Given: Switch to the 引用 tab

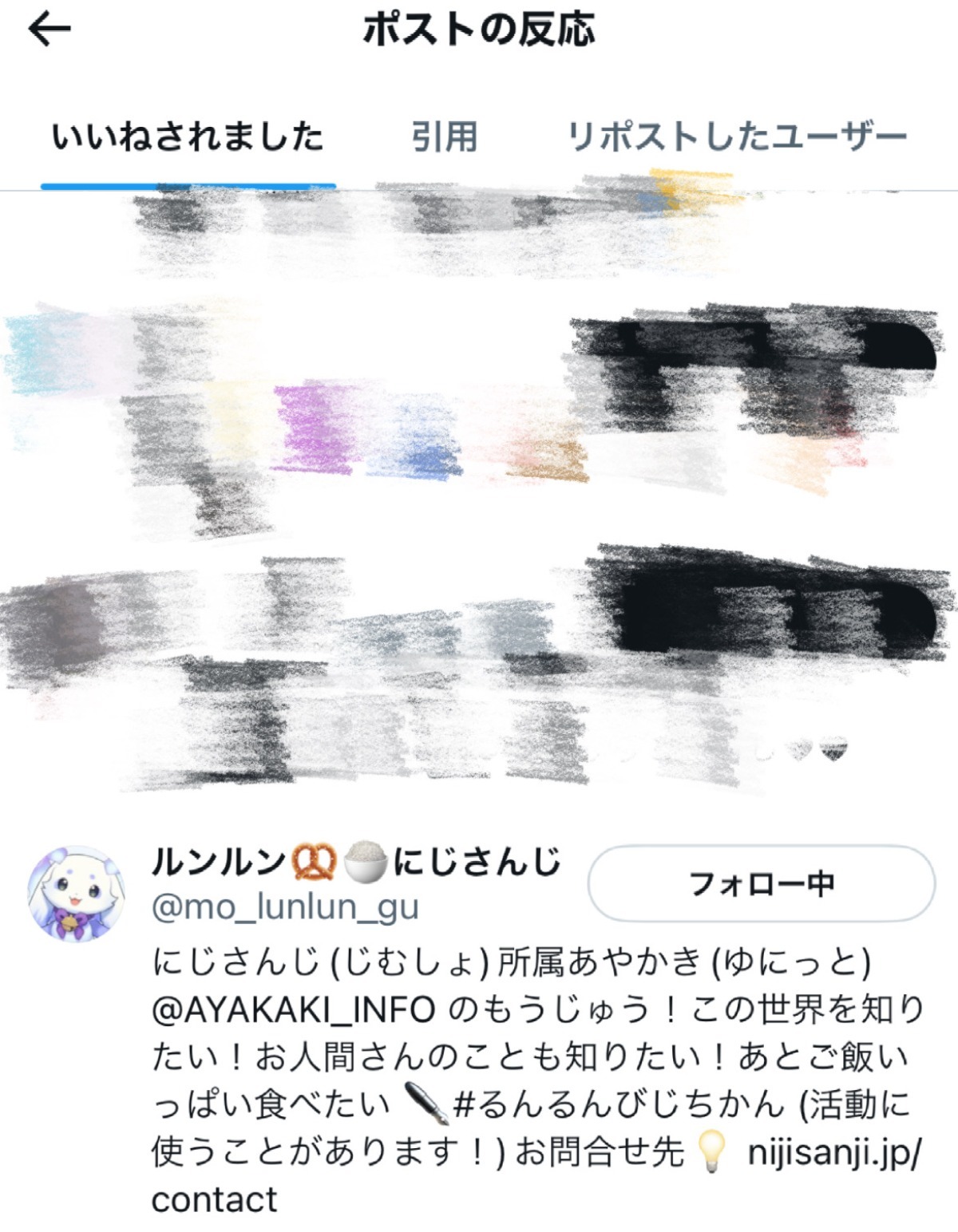Looking at the screenshot, I should coord(444,136).
